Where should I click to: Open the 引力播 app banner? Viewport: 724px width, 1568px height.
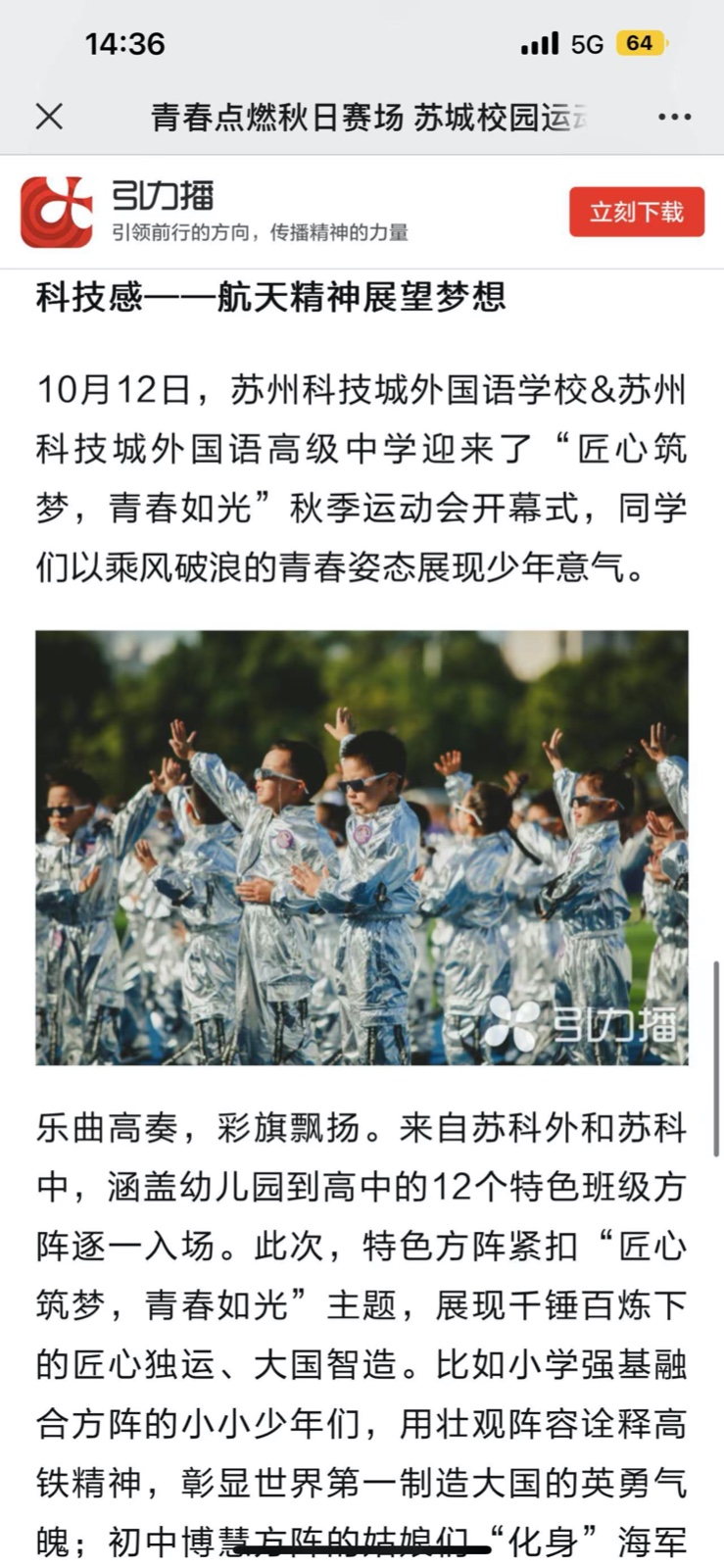pos(216,212)
